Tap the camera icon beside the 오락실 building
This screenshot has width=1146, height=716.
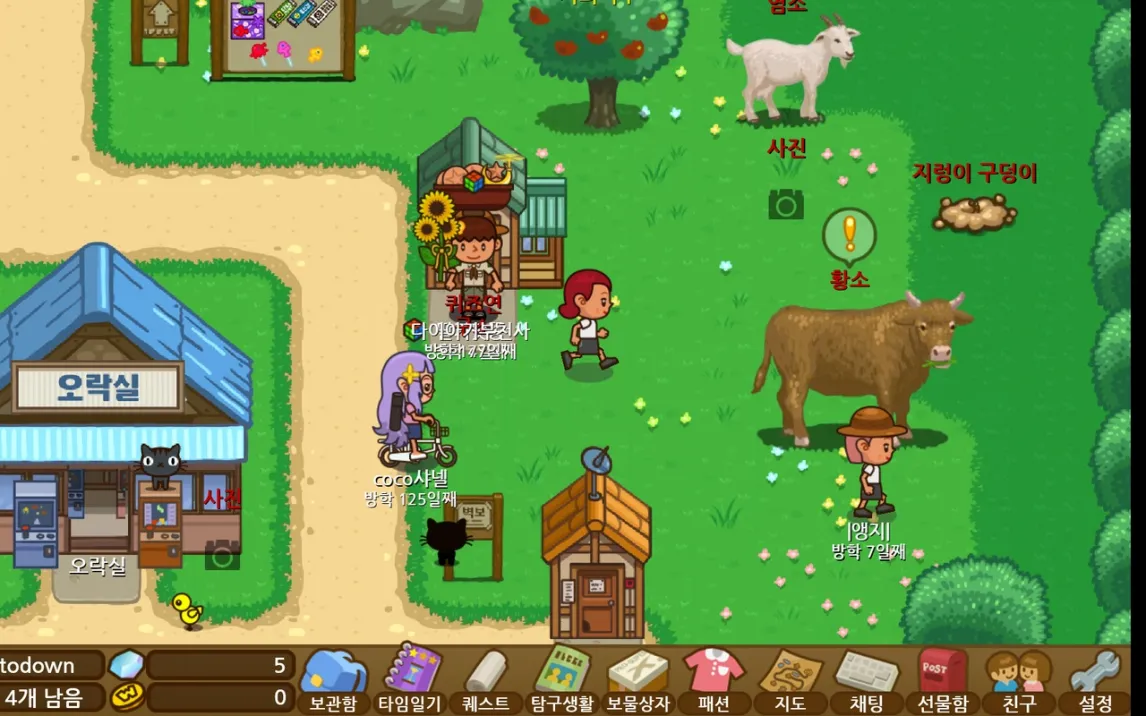pos(222,555)
